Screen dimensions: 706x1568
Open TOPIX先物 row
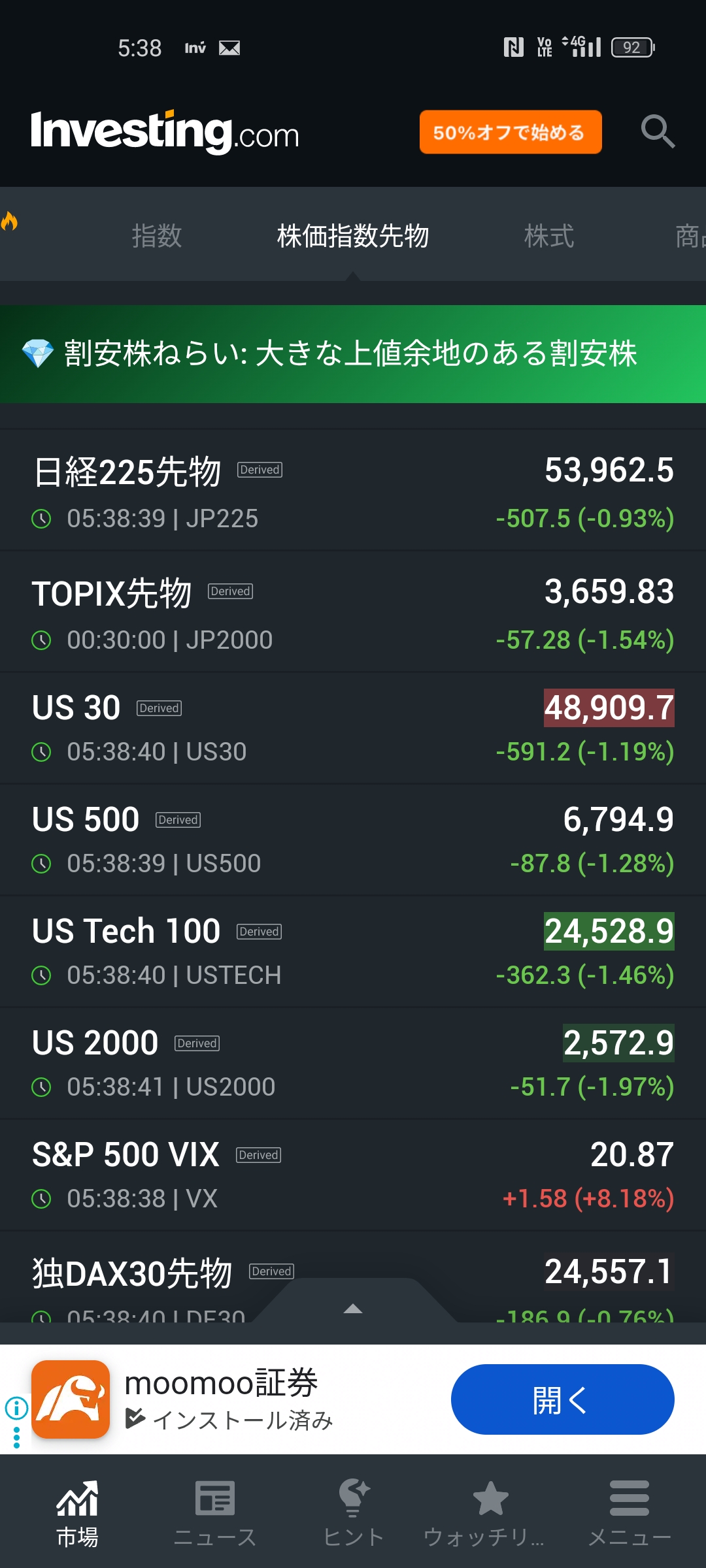click(353, 612)
